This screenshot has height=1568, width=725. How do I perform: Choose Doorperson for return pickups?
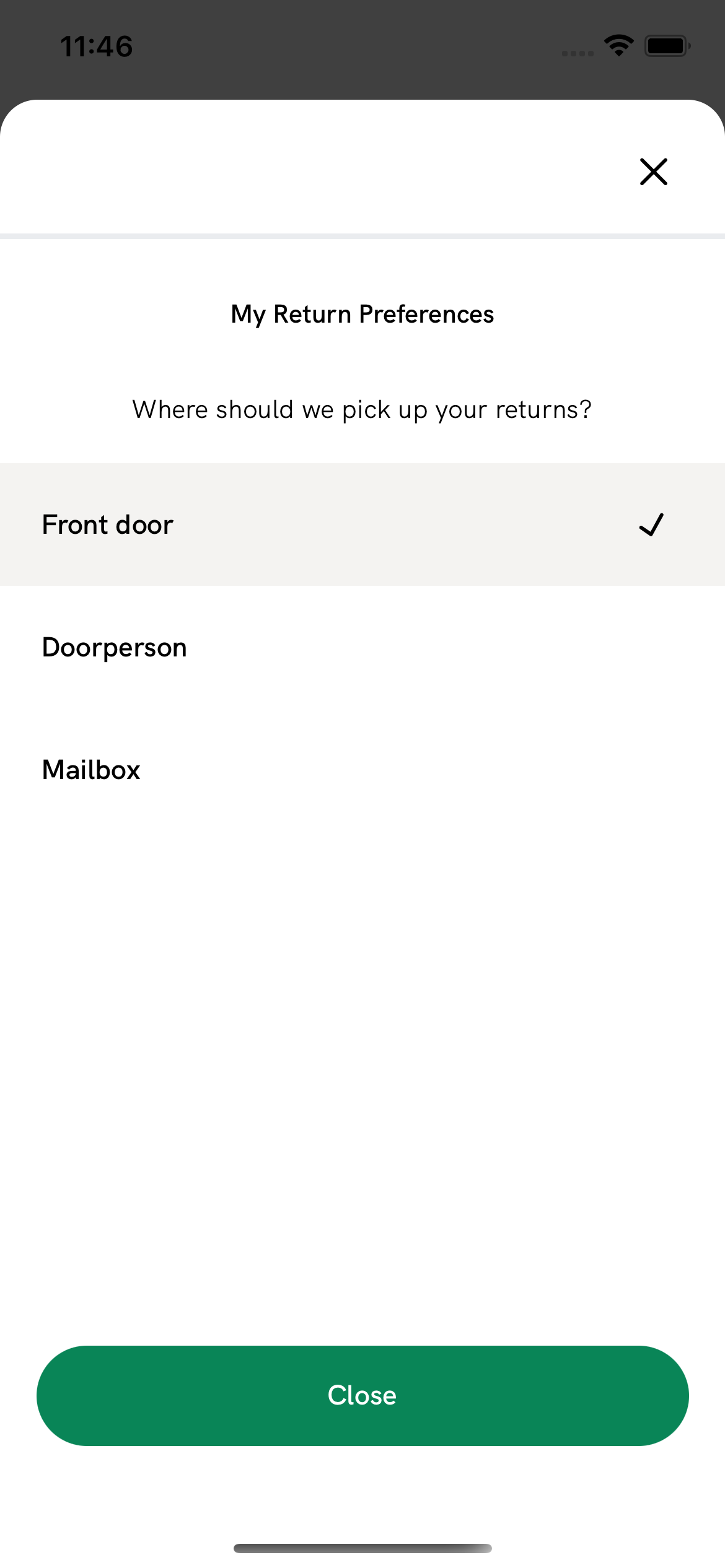coord(362,647)
